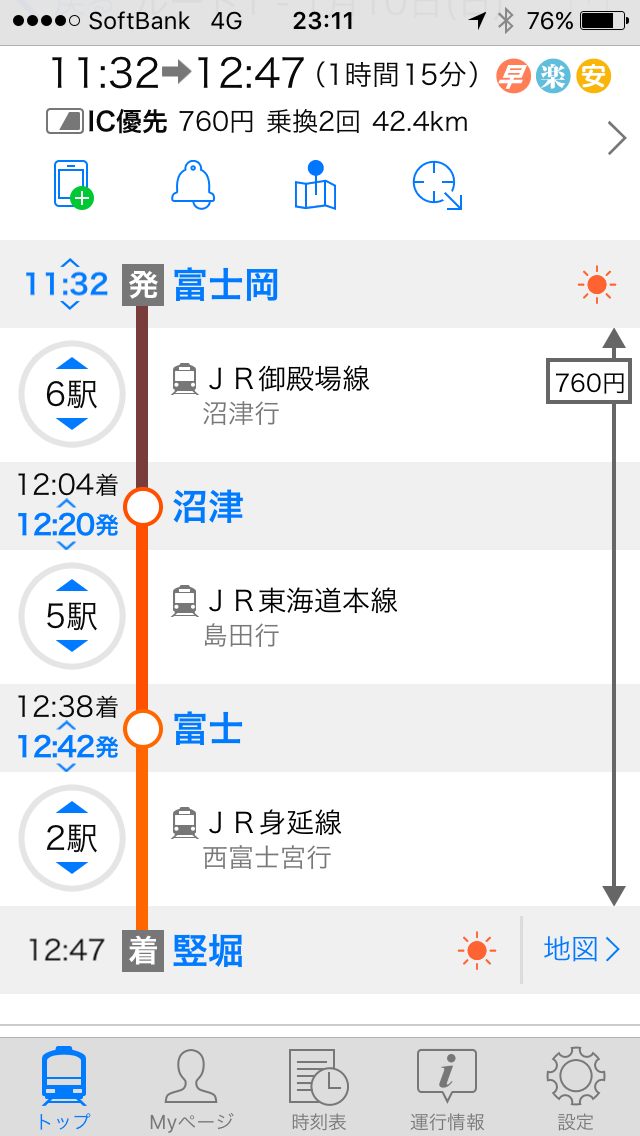
Task: Open 富士 station details
Action: [x=208, y=729]
